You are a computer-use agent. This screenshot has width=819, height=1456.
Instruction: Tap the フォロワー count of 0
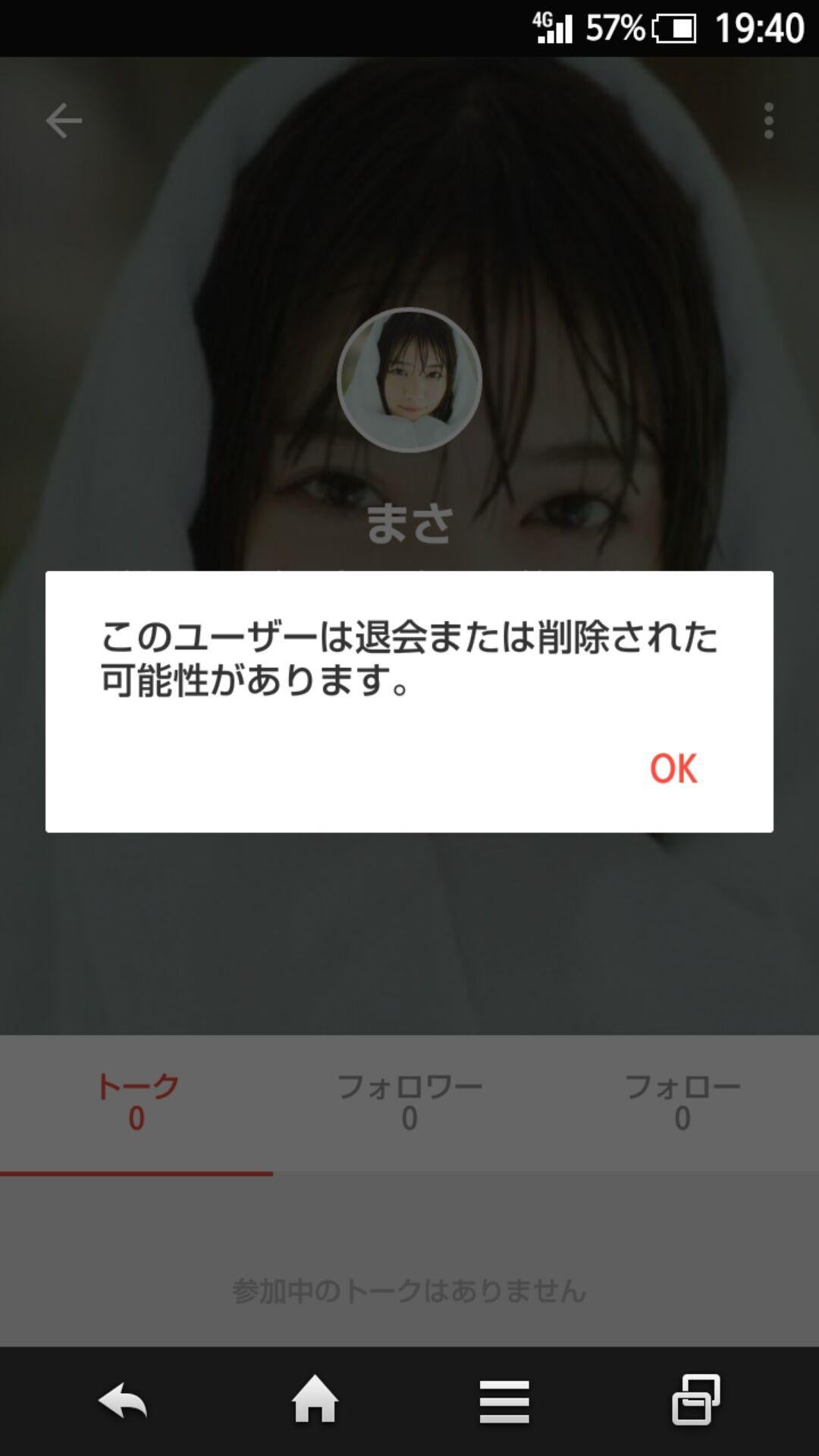409,1117
